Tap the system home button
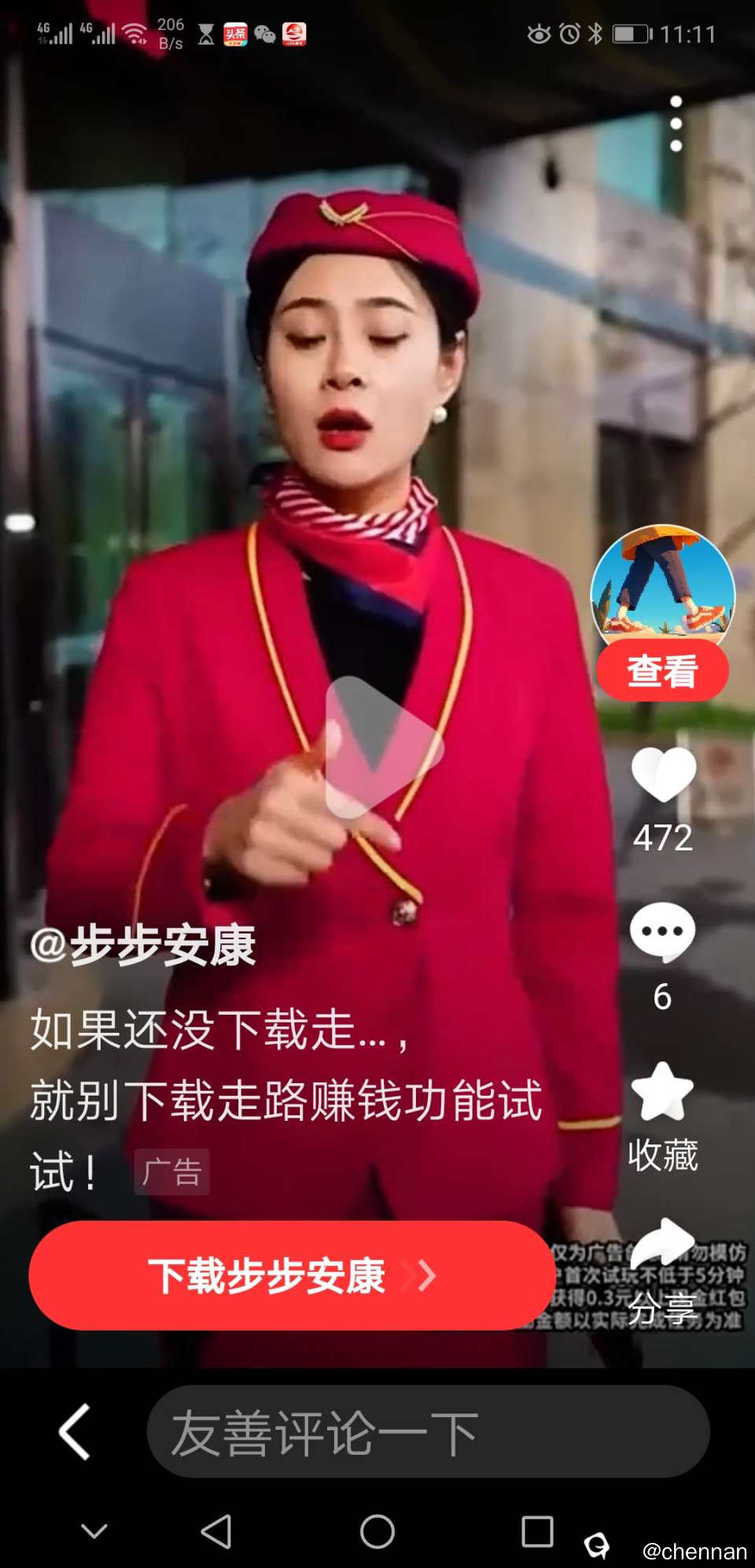This screenshot has height=1568, width=755. tap(377, 1531)
